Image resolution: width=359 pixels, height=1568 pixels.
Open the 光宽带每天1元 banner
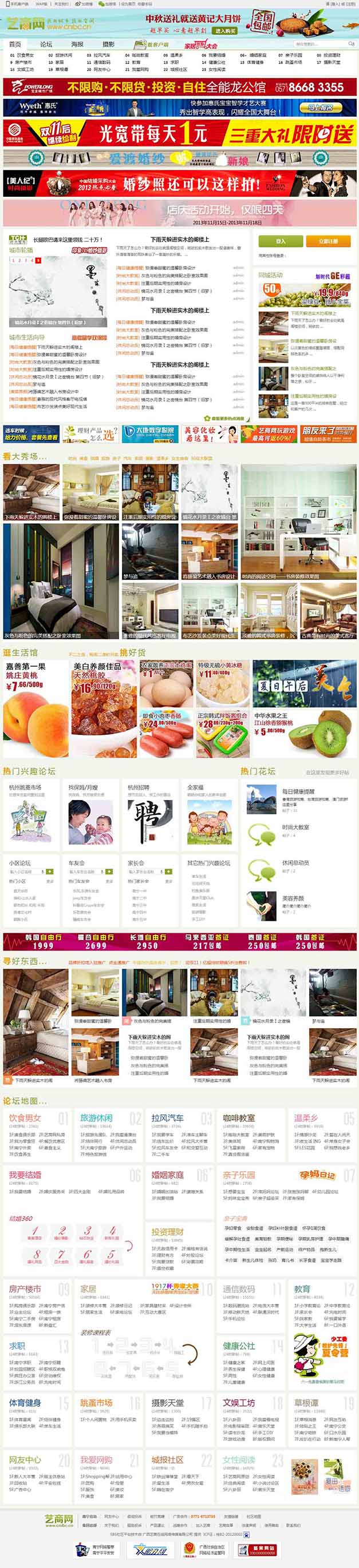pos(179,133)
